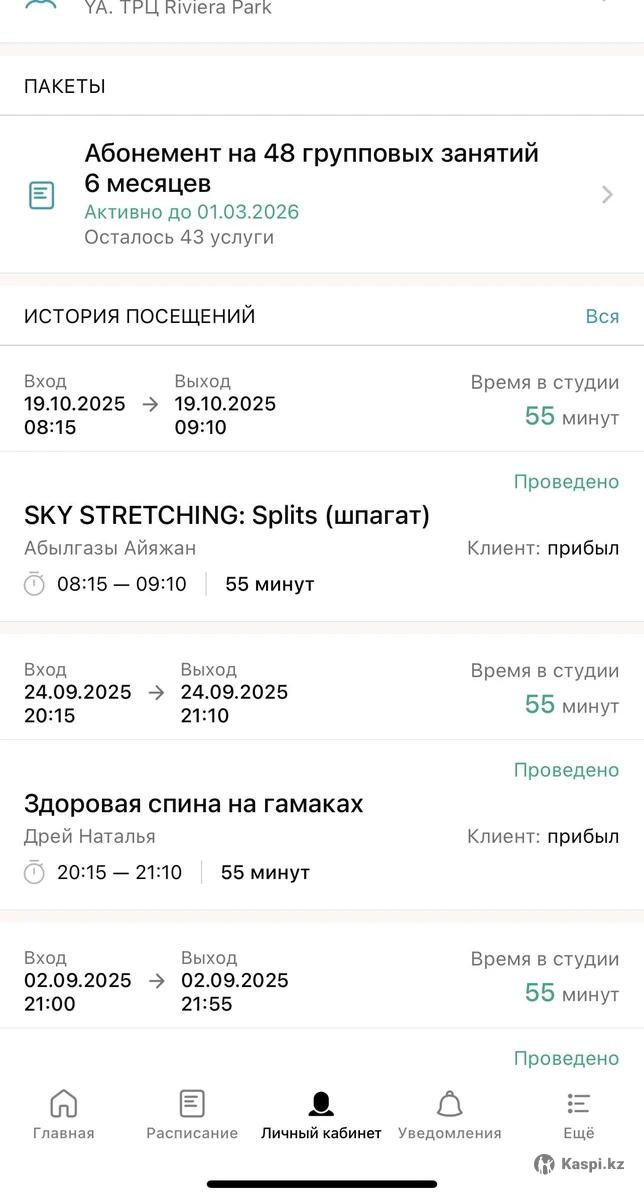
Task: Open full visit history via Вся
Action: [602, 316]
